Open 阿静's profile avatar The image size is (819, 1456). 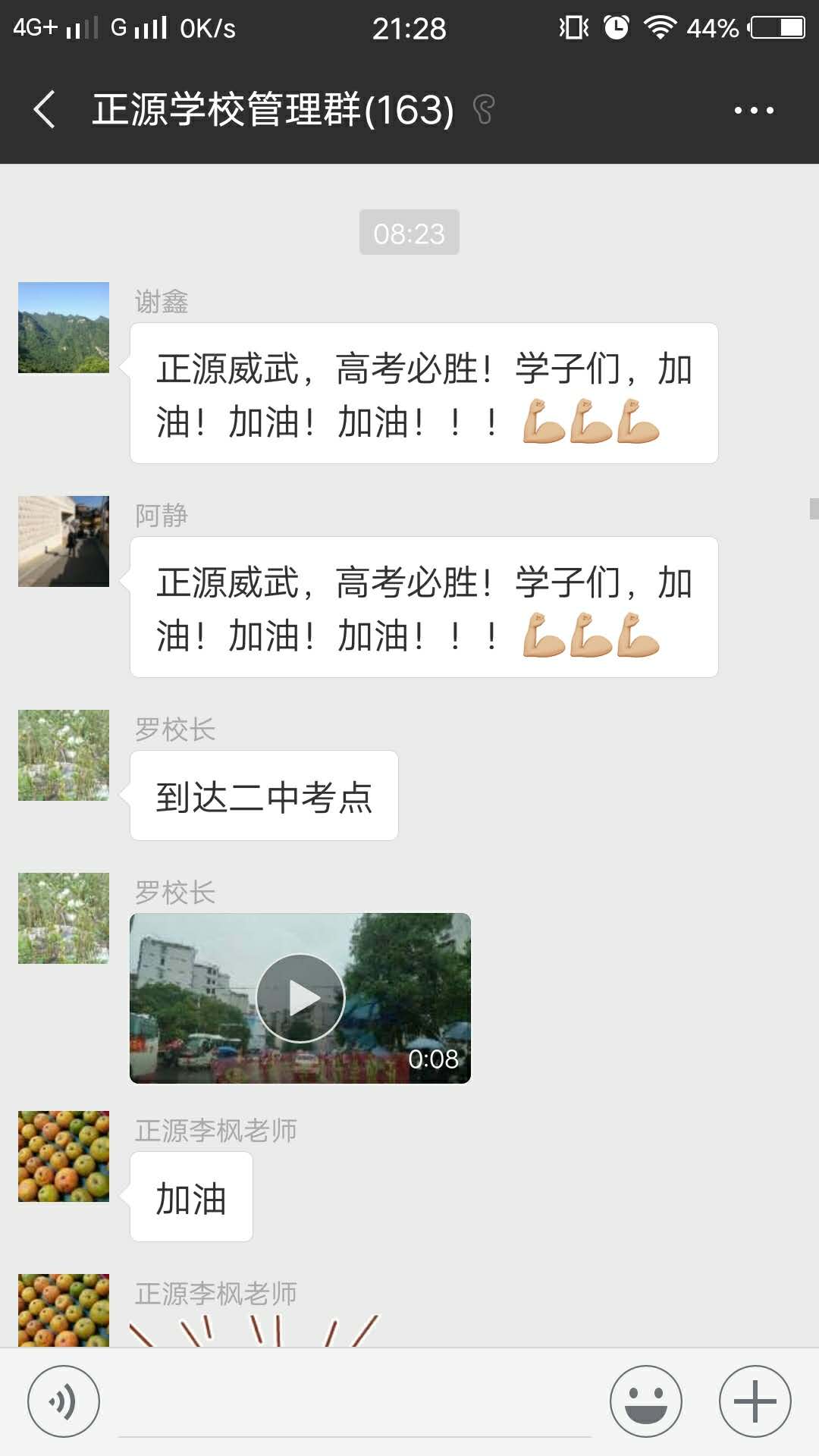(64, 541)
